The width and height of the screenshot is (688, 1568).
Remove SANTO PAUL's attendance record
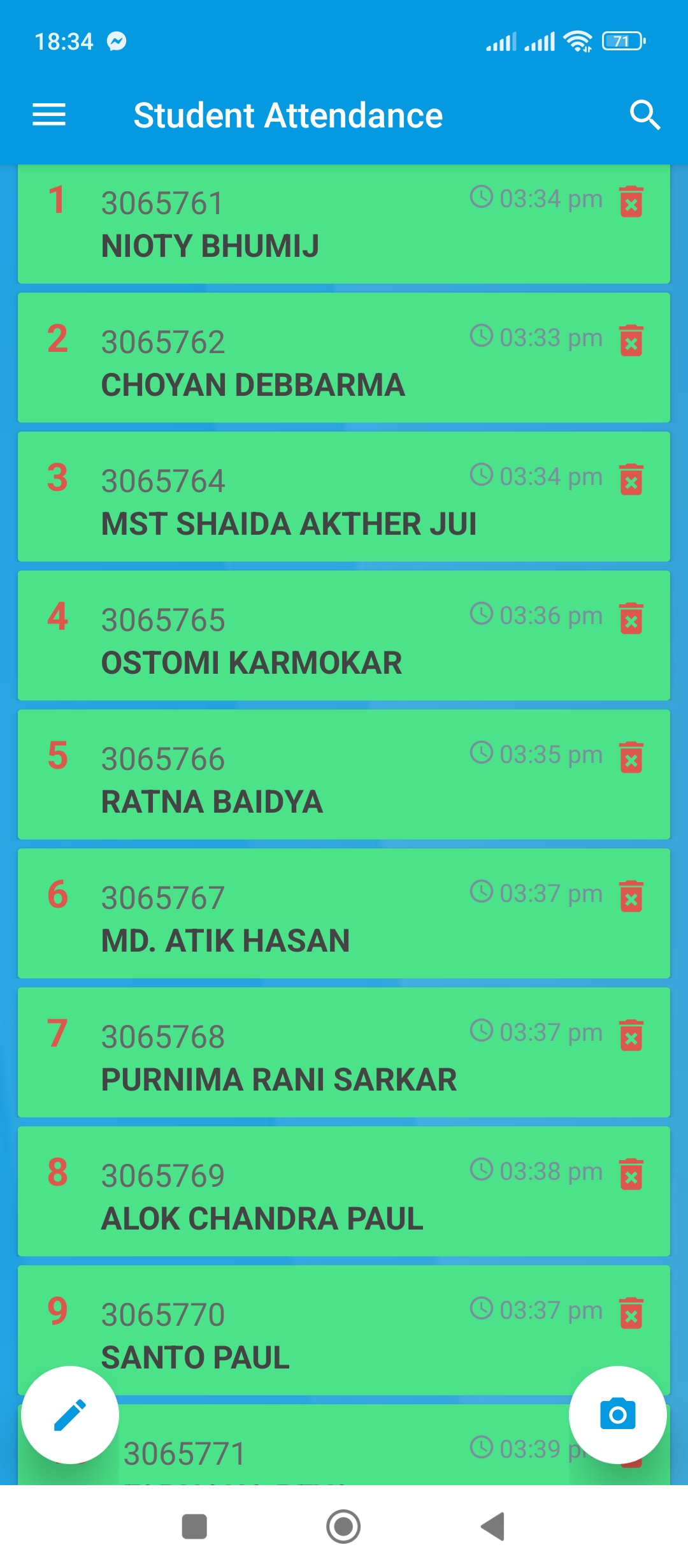pos(631,1313)
